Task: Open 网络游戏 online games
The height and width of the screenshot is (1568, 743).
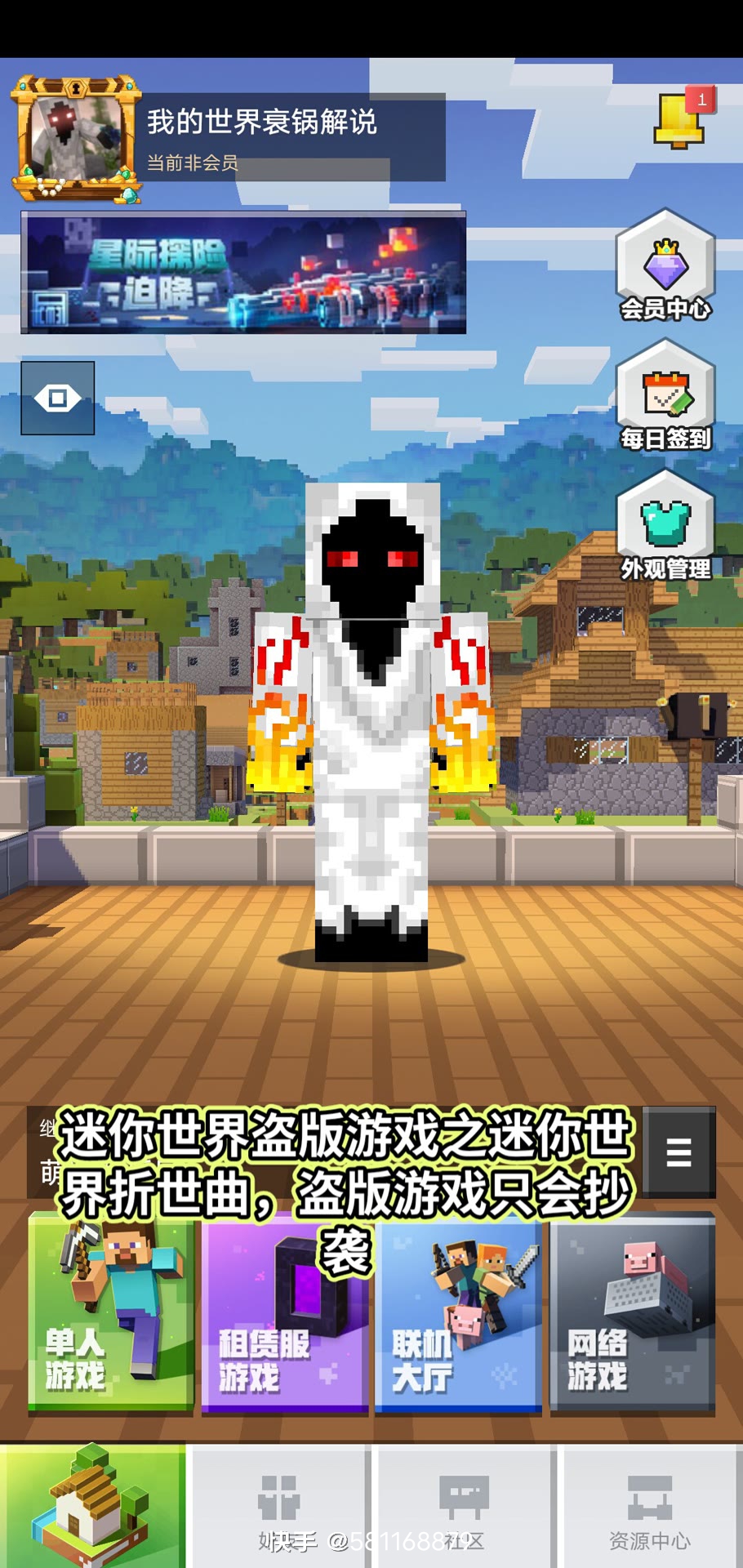Action: (633, 1314)
